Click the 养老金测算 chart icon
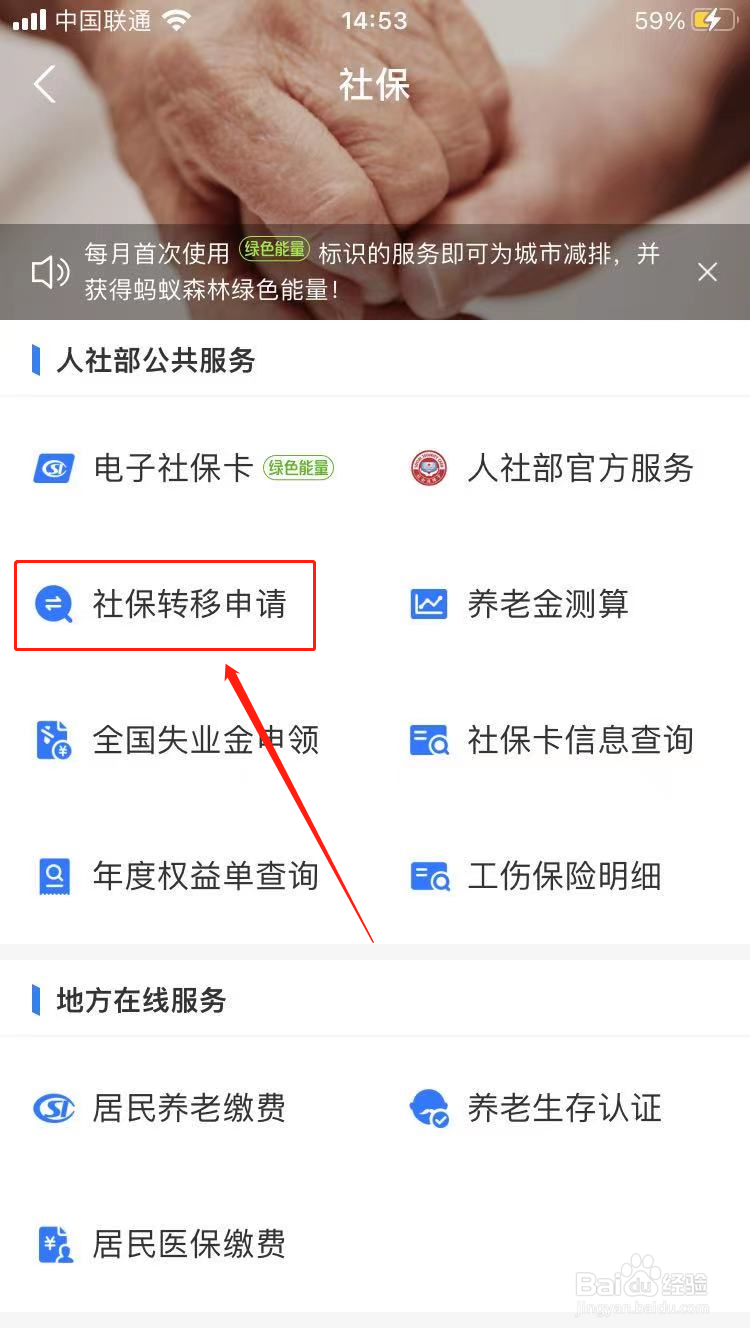 coord(429,605)
